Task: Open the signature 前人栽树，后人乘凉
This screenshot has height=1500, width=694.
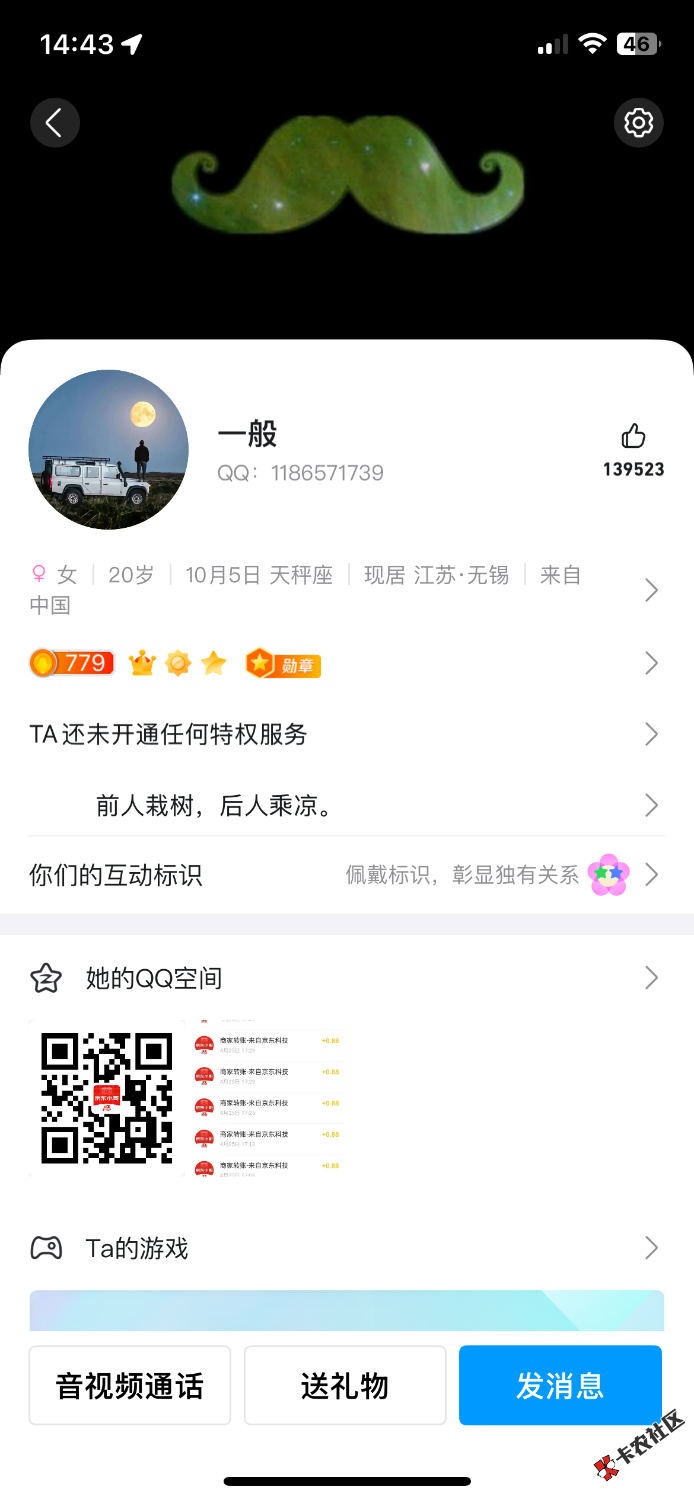Action: coord(340,805)
